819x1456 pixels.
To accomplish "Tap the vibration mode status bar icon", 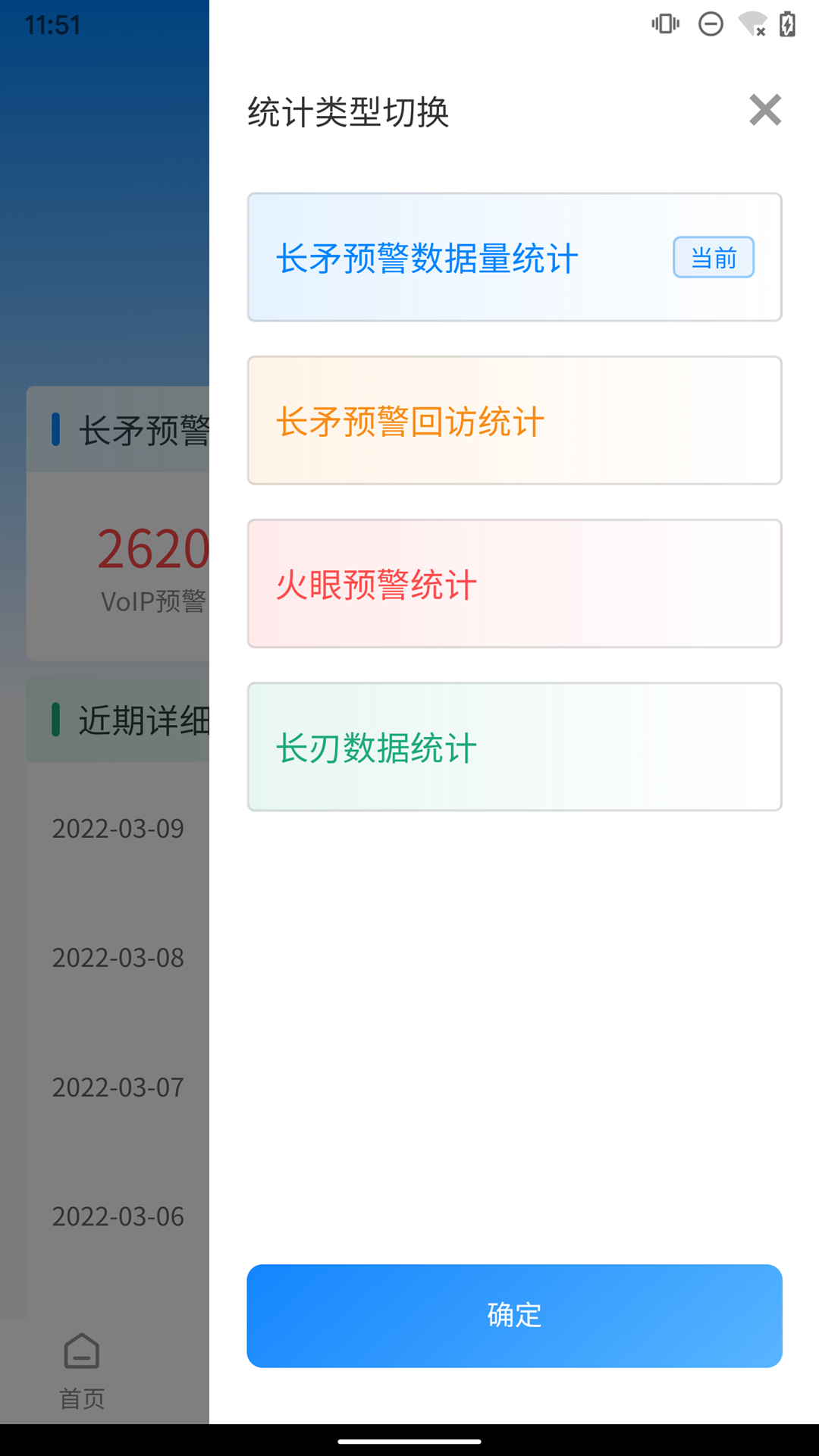I will [x=665, y=24].
